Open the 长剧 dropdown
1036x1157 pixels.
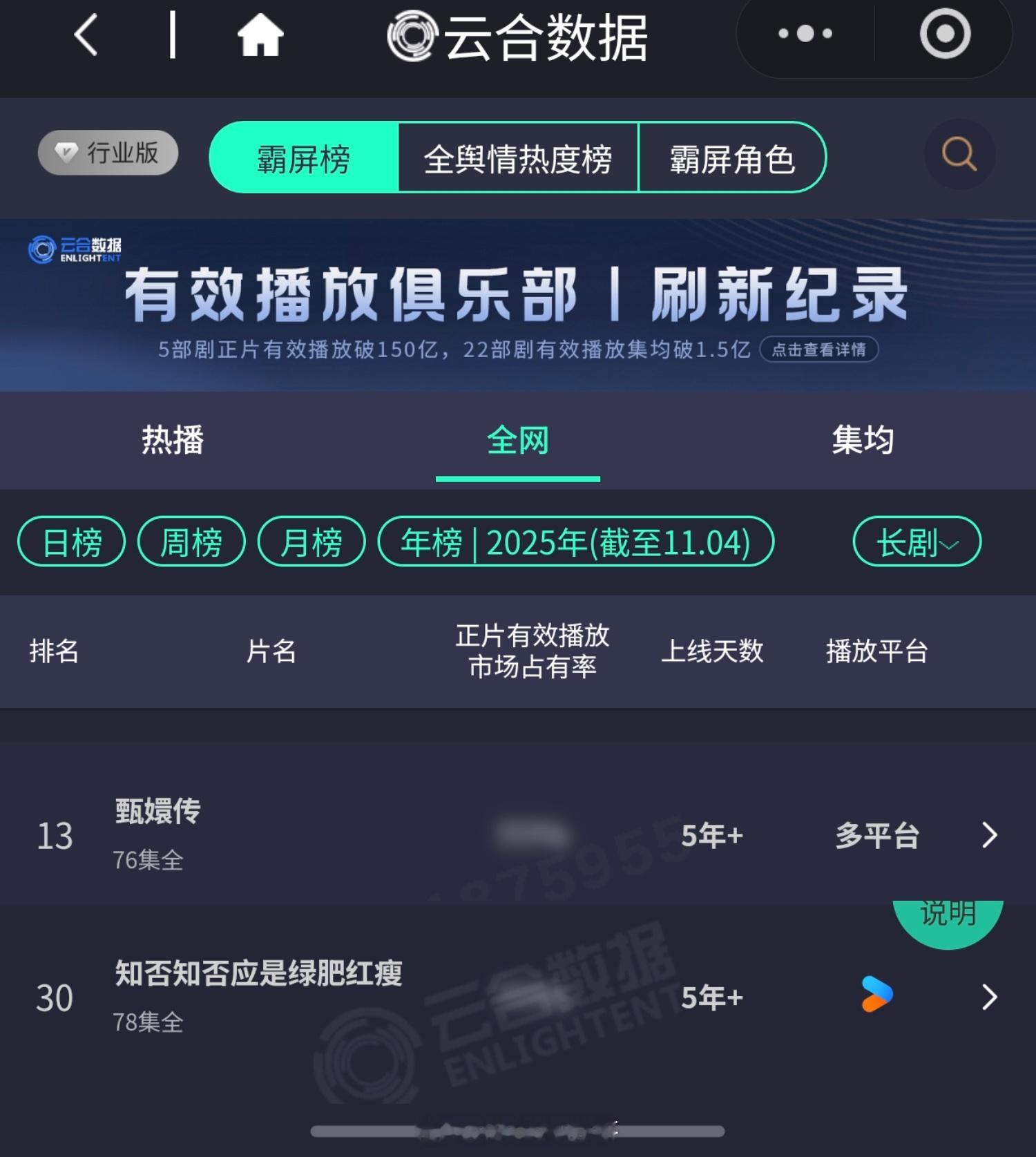[916, 543]
